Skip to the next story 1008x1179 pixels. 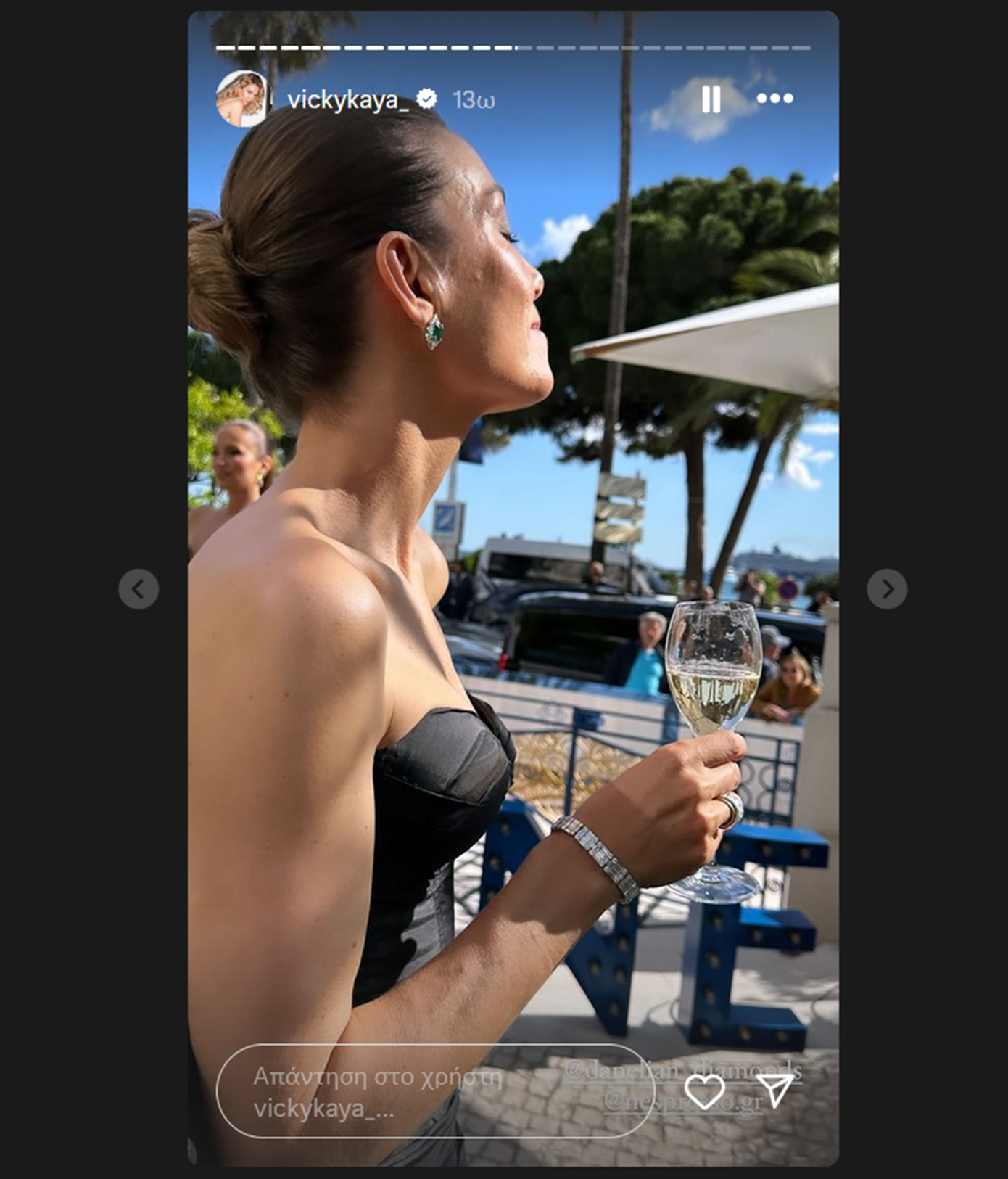pyautogui.click(x=886, y=588)
